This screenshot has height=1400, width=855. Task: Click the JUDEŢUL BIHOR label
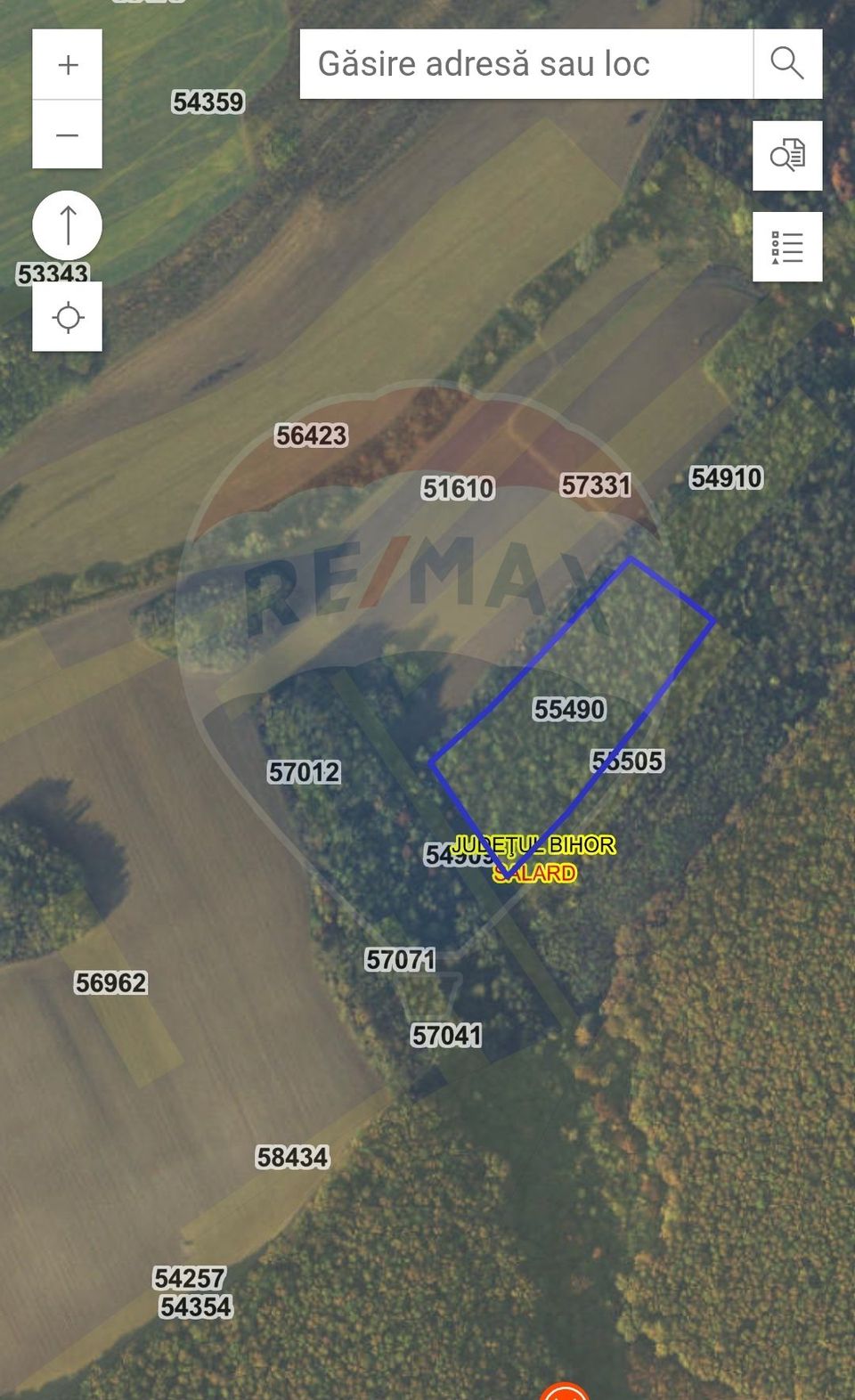(533, 844)
